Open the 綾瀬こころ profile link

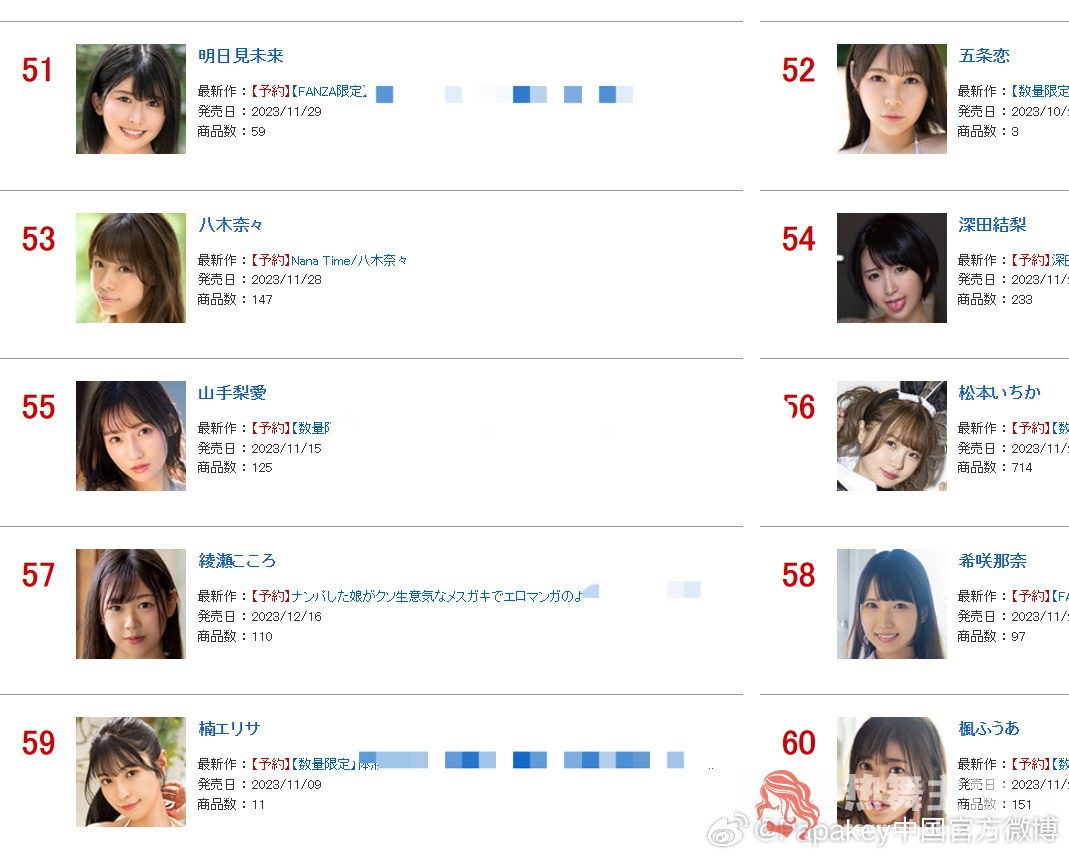(x=237, y=561)
